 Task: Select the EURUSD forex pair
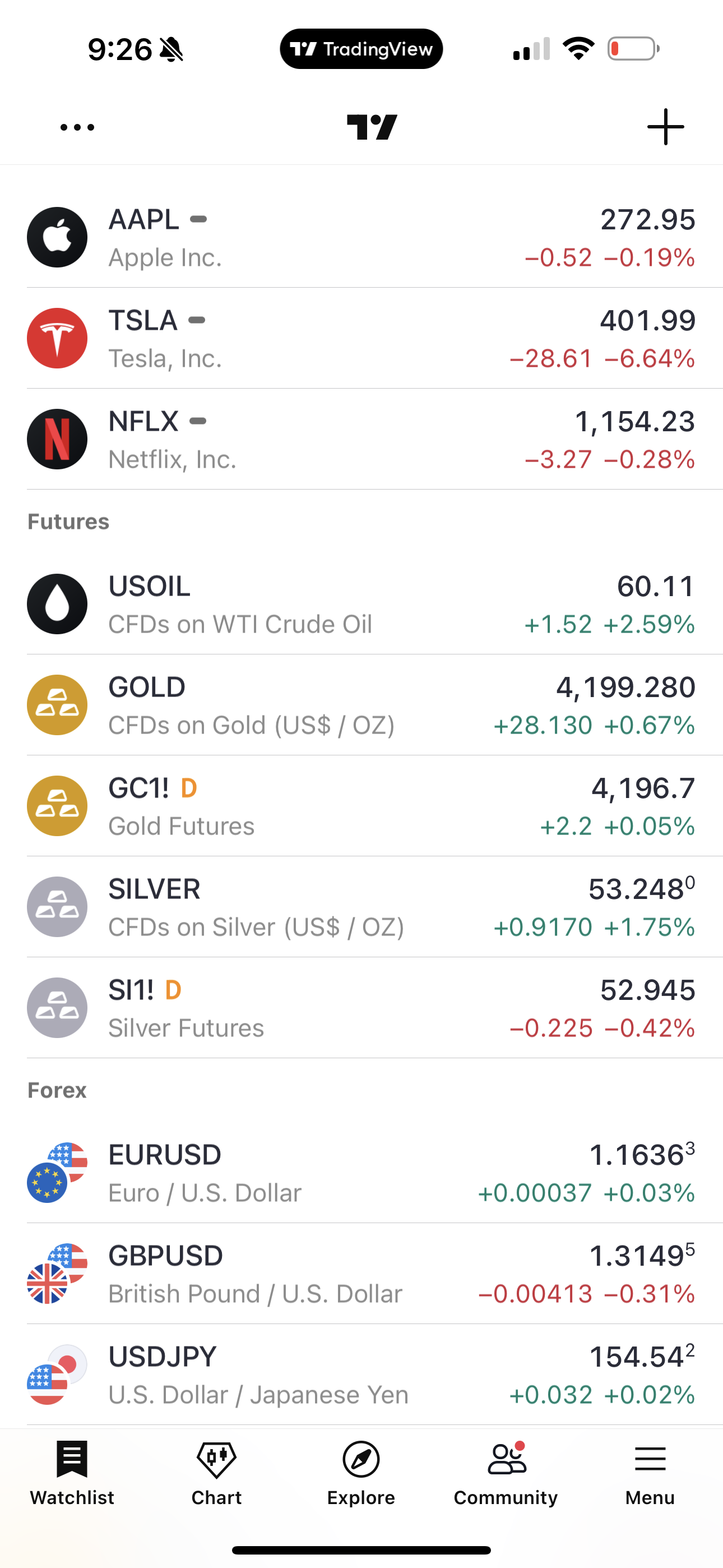click(361, 1173)
